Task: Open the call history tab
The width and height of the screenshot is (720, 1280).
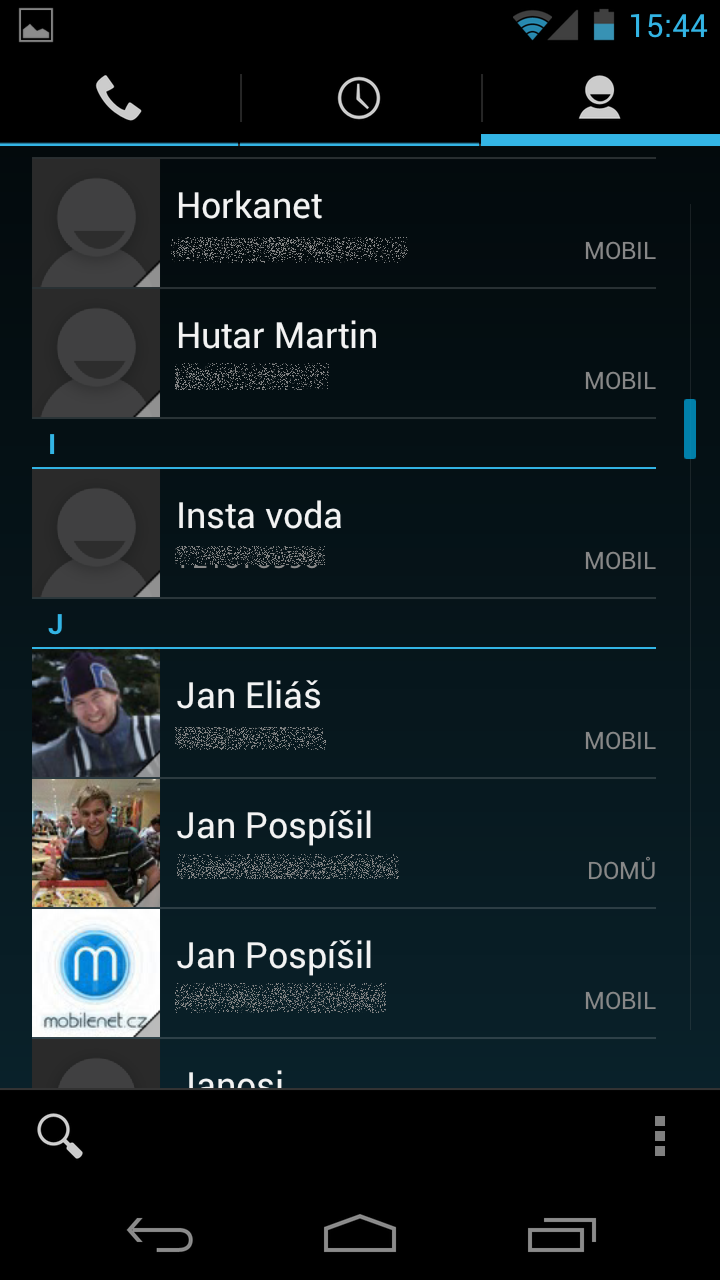Action: [x=360, y=98]
